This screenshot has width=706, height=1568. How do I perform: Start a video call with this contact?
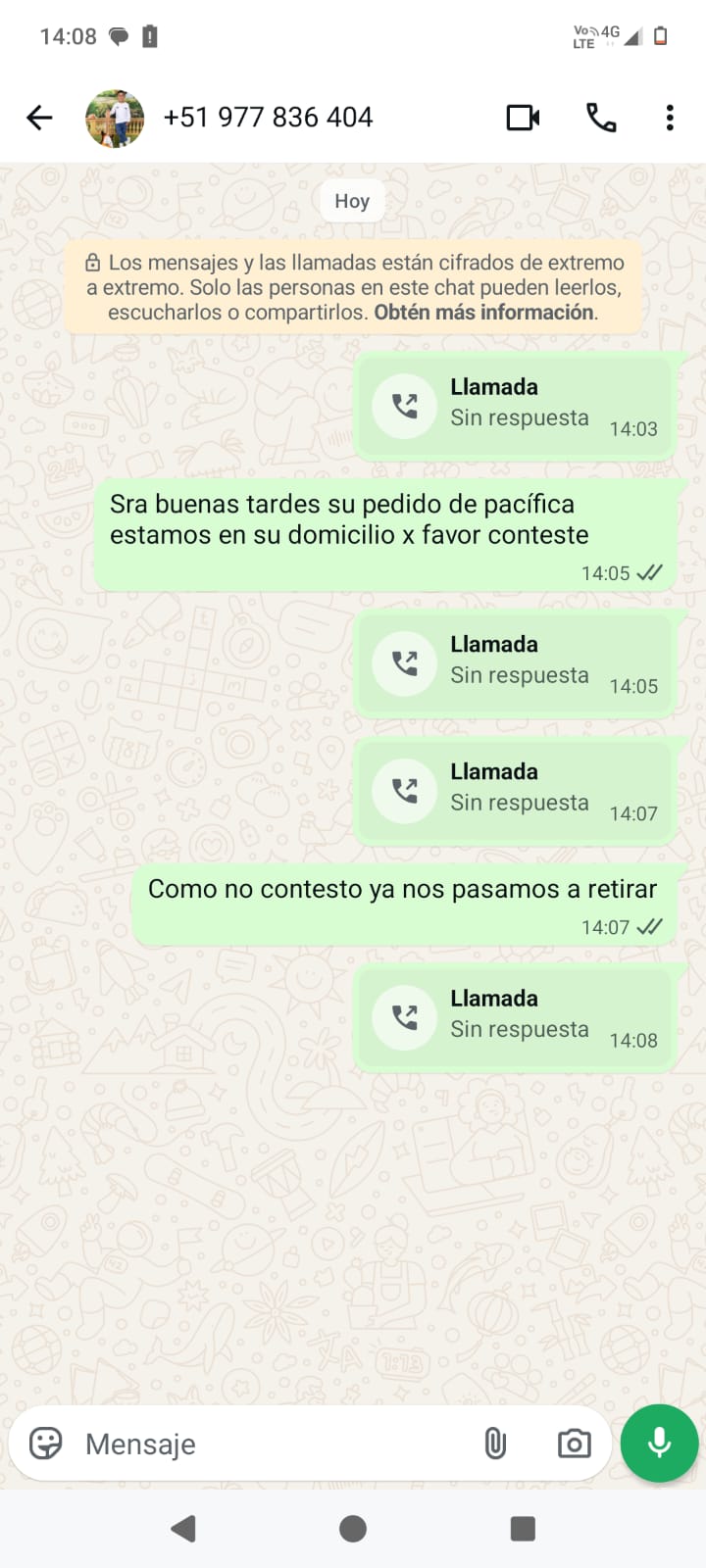click(x=523, y=118)
